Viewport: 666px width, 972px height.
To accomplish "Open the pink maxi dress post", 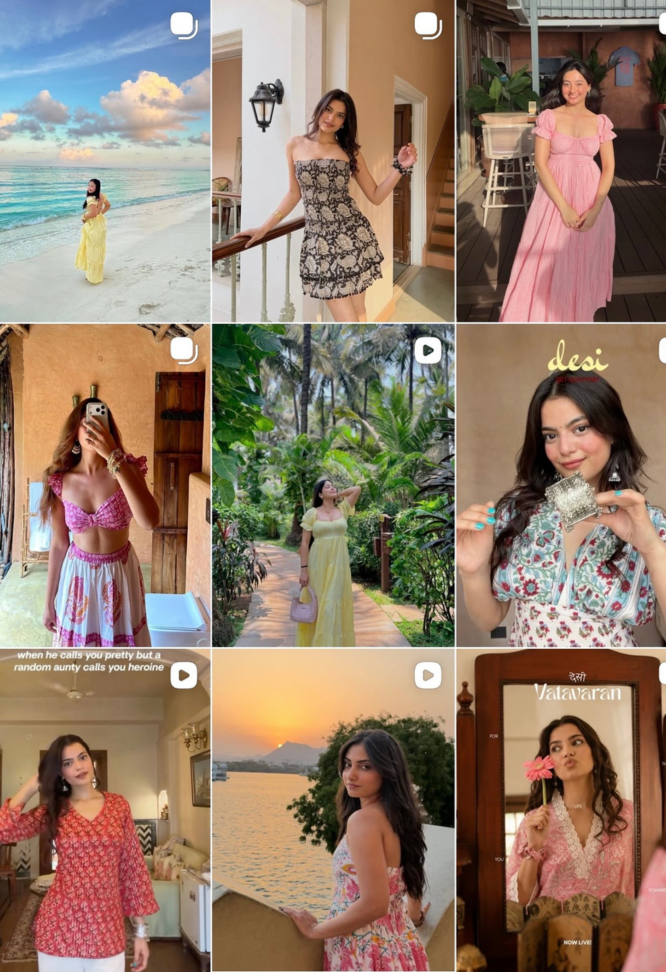I will pyautogui.click(x=561, y=161).
